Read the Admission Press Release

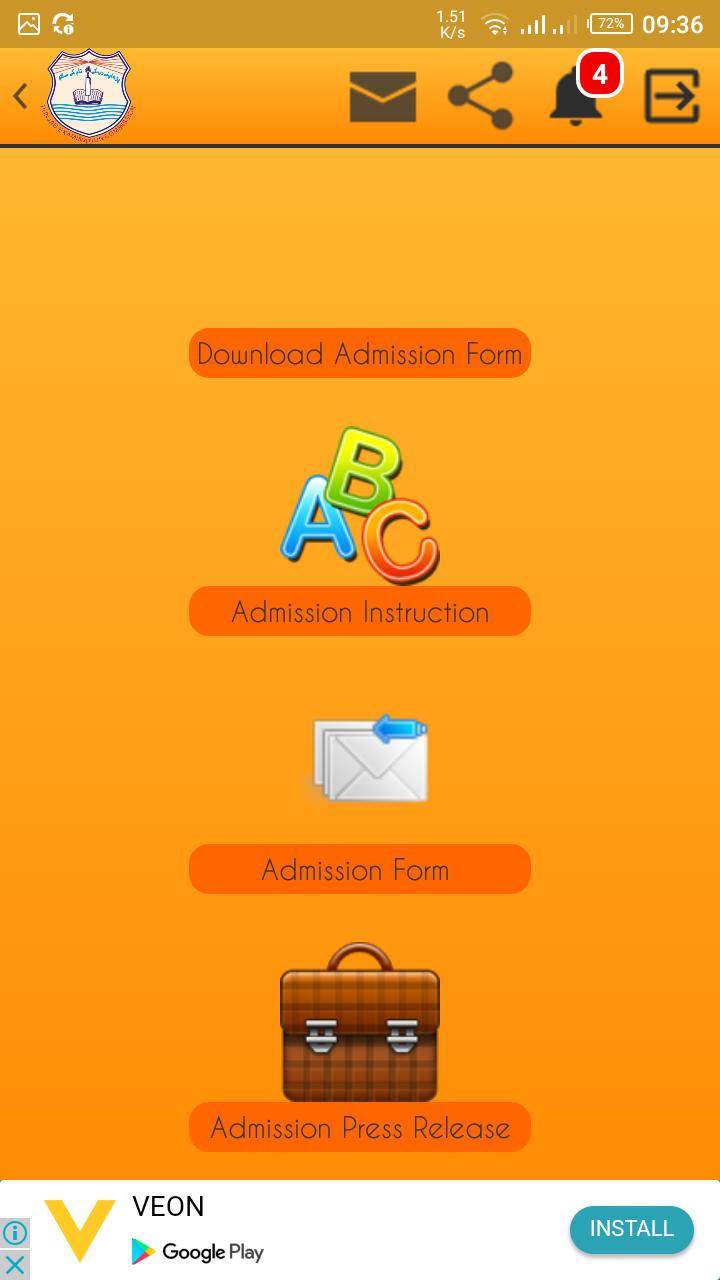(x=360, y=1127)
